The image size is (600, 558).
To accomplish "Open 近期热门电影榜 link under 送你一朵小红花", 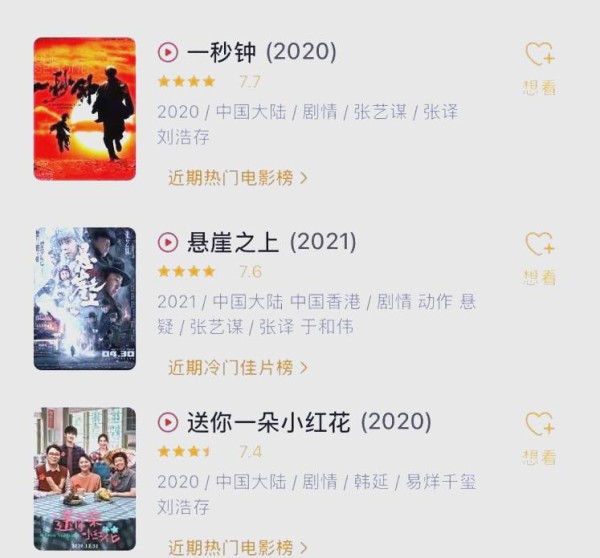I will click(x=237, y=547).
